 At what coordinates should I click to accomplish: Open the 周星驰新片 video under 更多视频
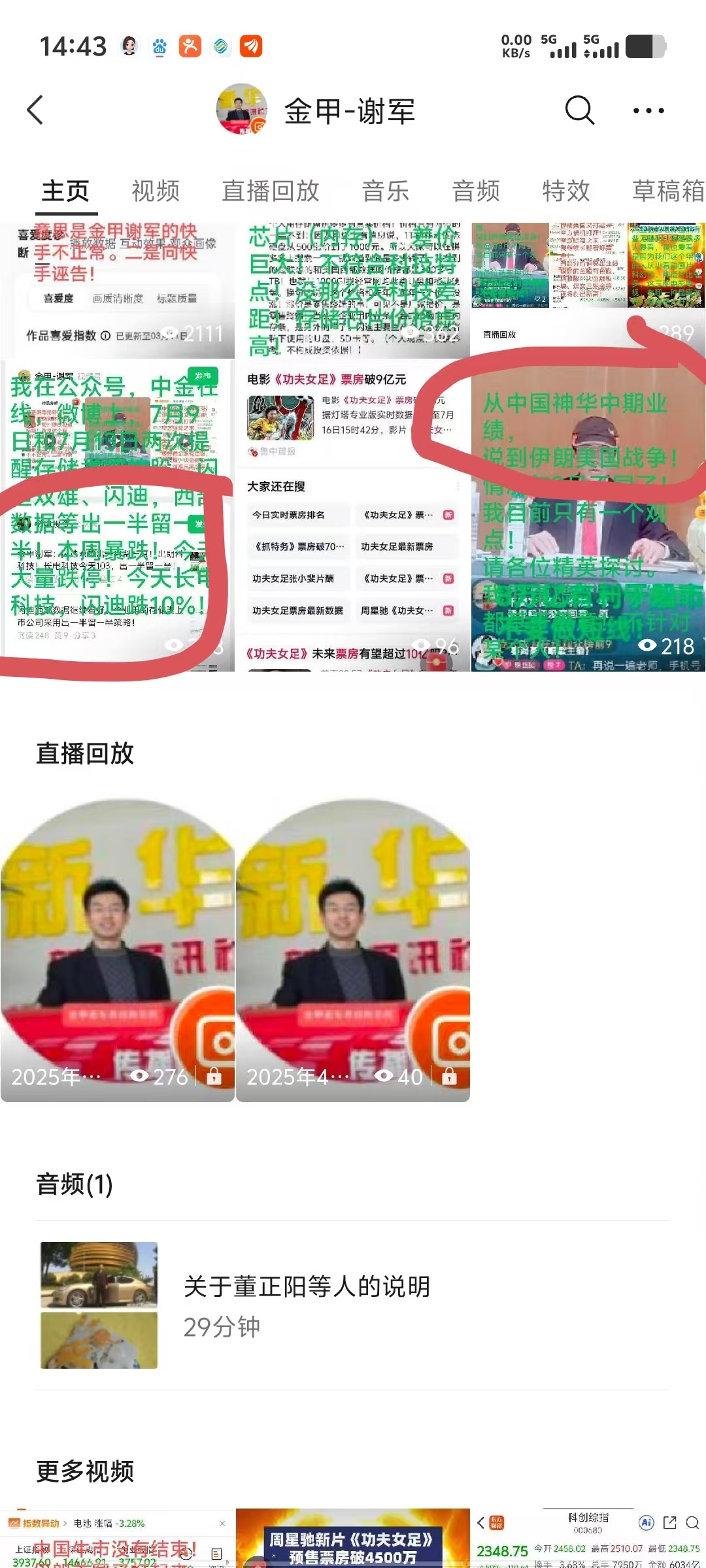point(352,1538)
